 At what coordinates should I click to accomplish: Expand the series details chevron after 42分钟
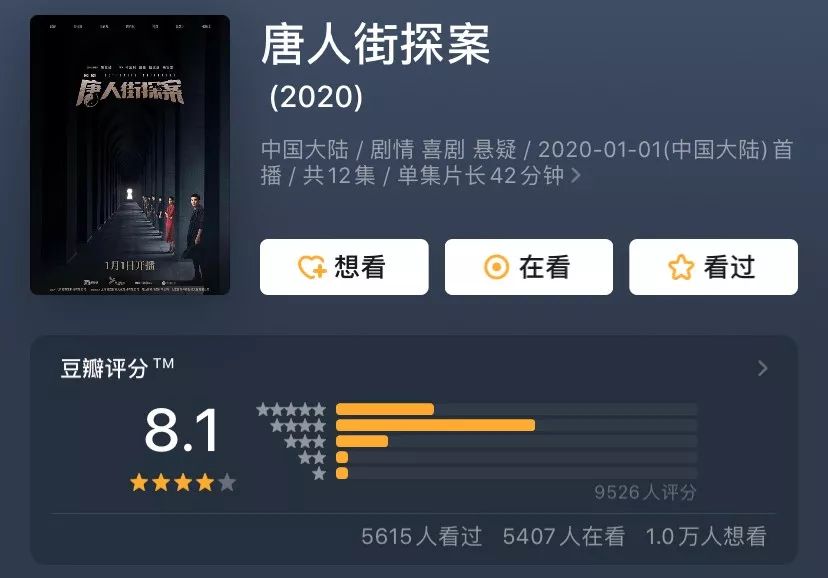click(x=576, y=177)
